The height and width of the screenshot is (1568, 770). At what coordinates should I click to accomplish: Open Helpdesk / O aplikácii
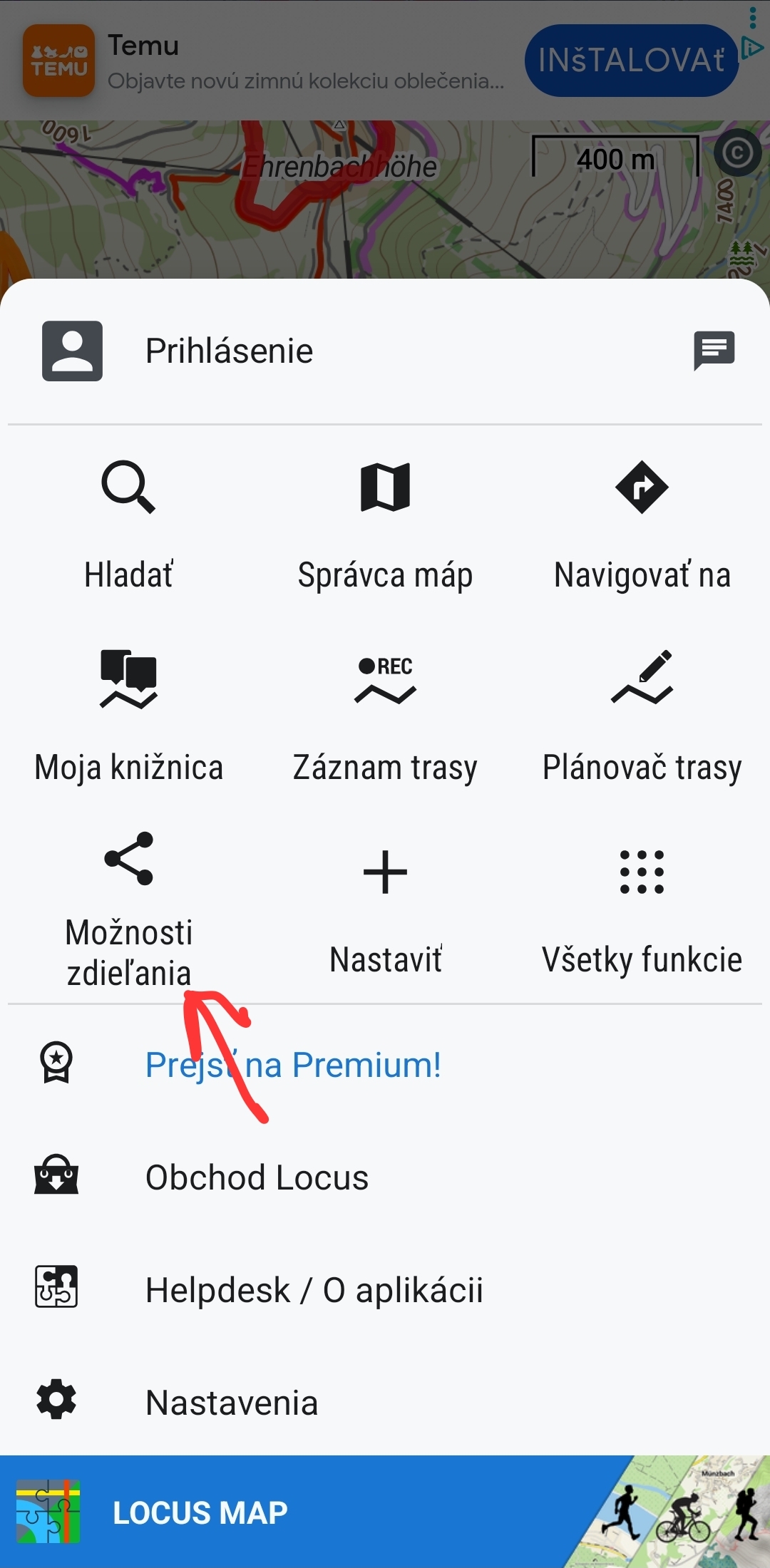tap(314, 1290)
